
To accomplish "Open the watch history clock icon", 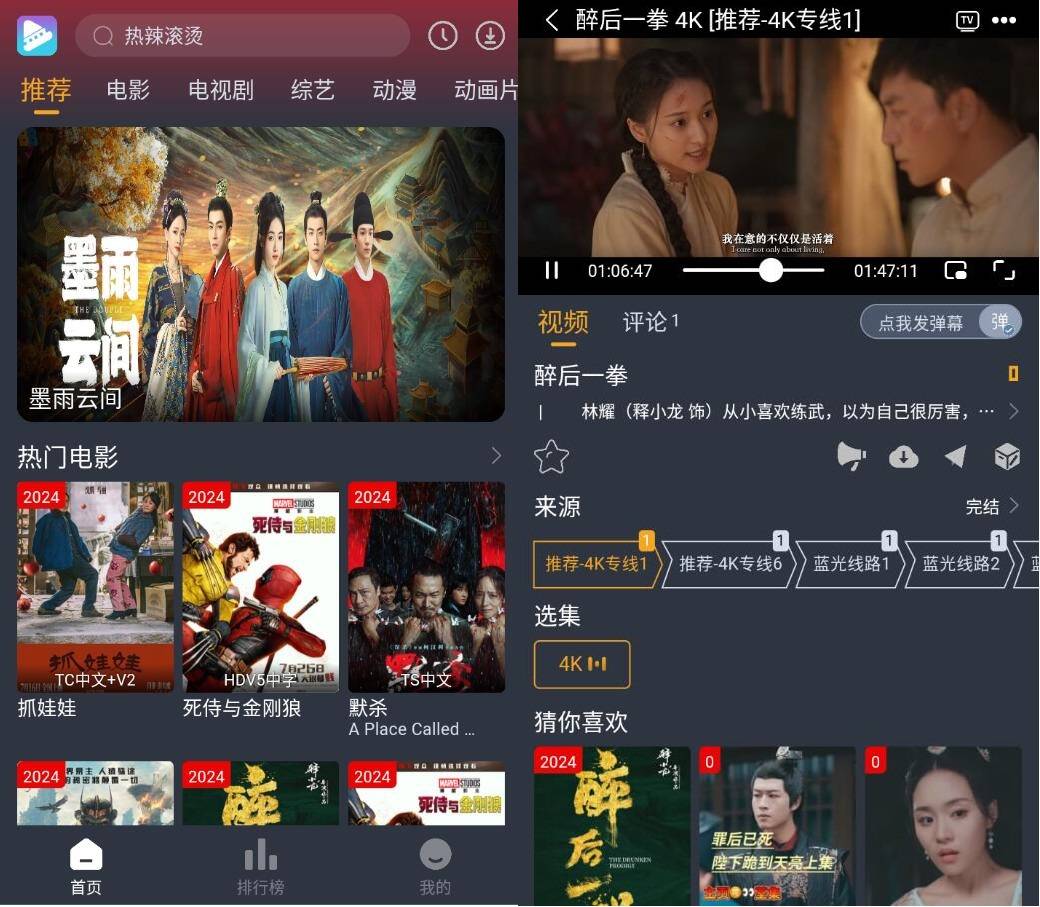I will pos(442,36).
